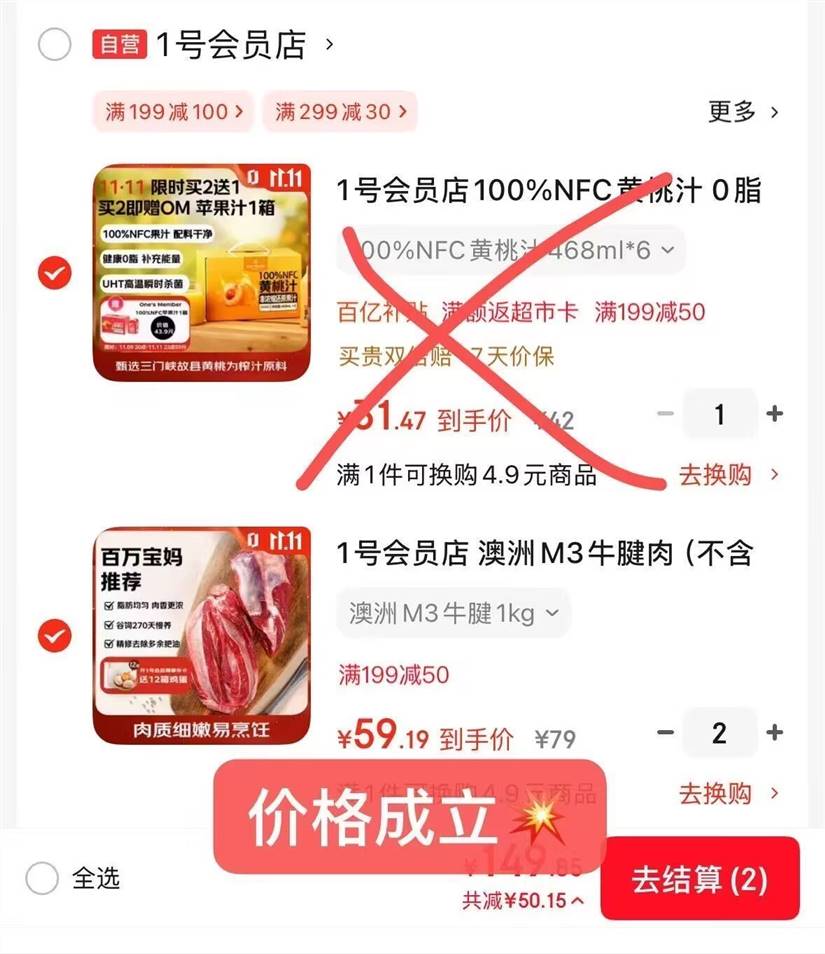The height and width of the screenshot is (954, 825).
Task: Tap the 满299减30 coupon chip
Action: tap(340, 112)
